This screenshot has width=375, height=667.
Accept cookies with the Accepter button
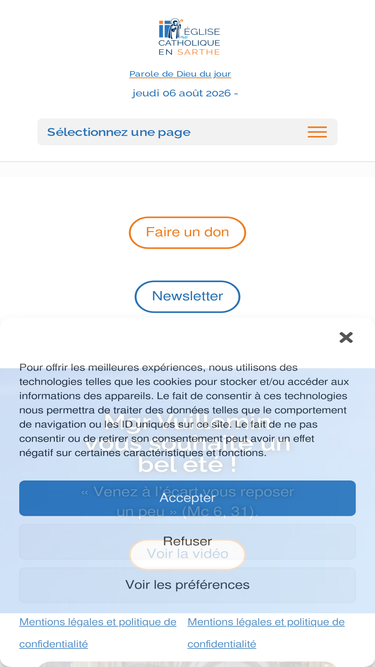[x=188, y=498]
